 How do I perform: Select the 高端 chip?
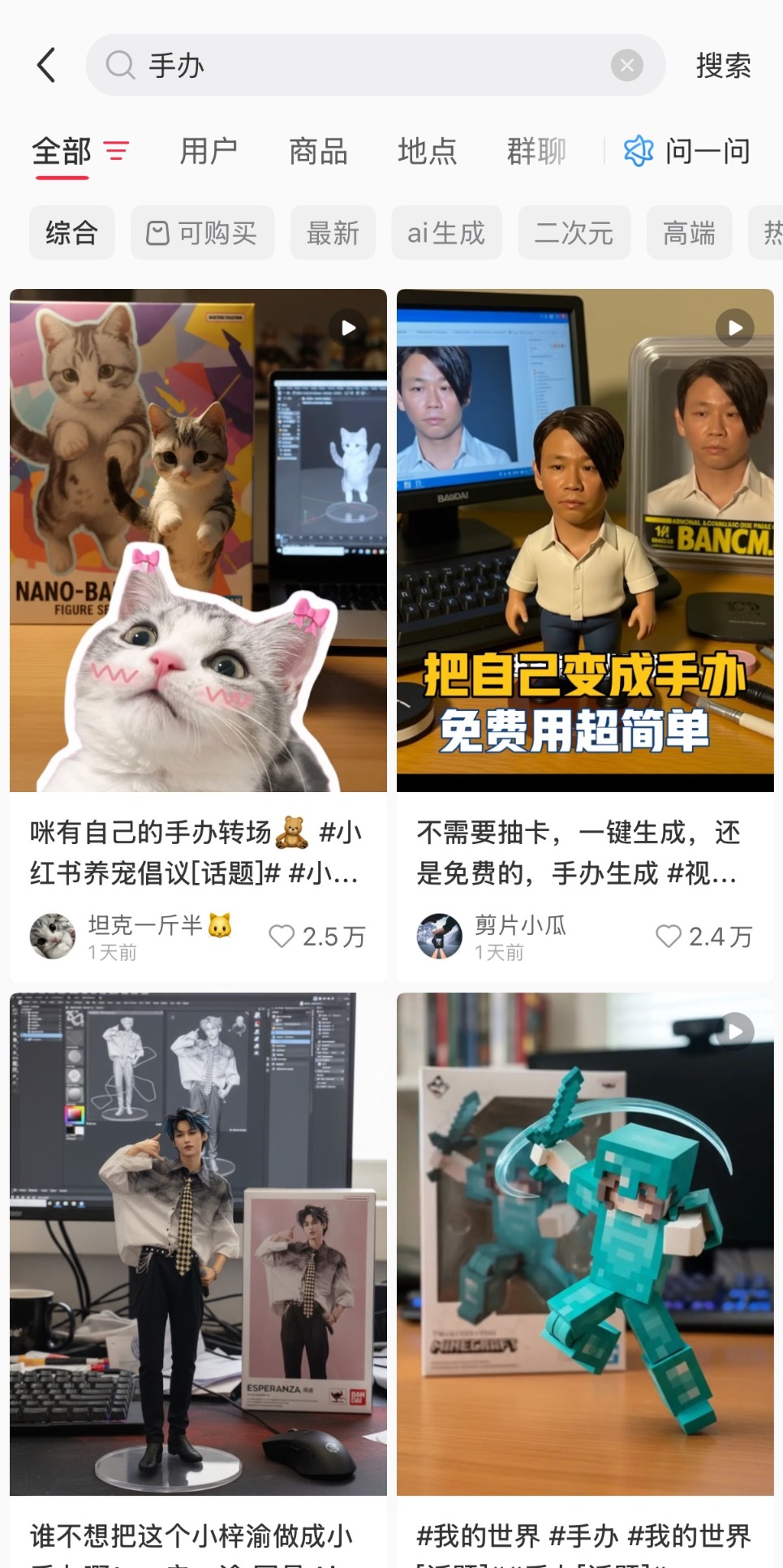click(x=689, y=233)
